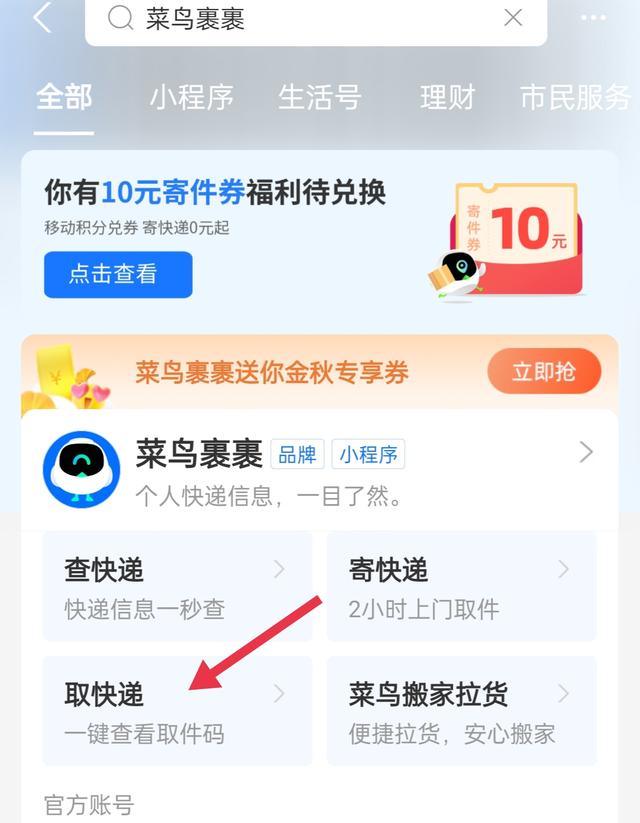Open 查快递 to track a parcel
This screenshot has width=640, height=823.
(x=177, y=587)
